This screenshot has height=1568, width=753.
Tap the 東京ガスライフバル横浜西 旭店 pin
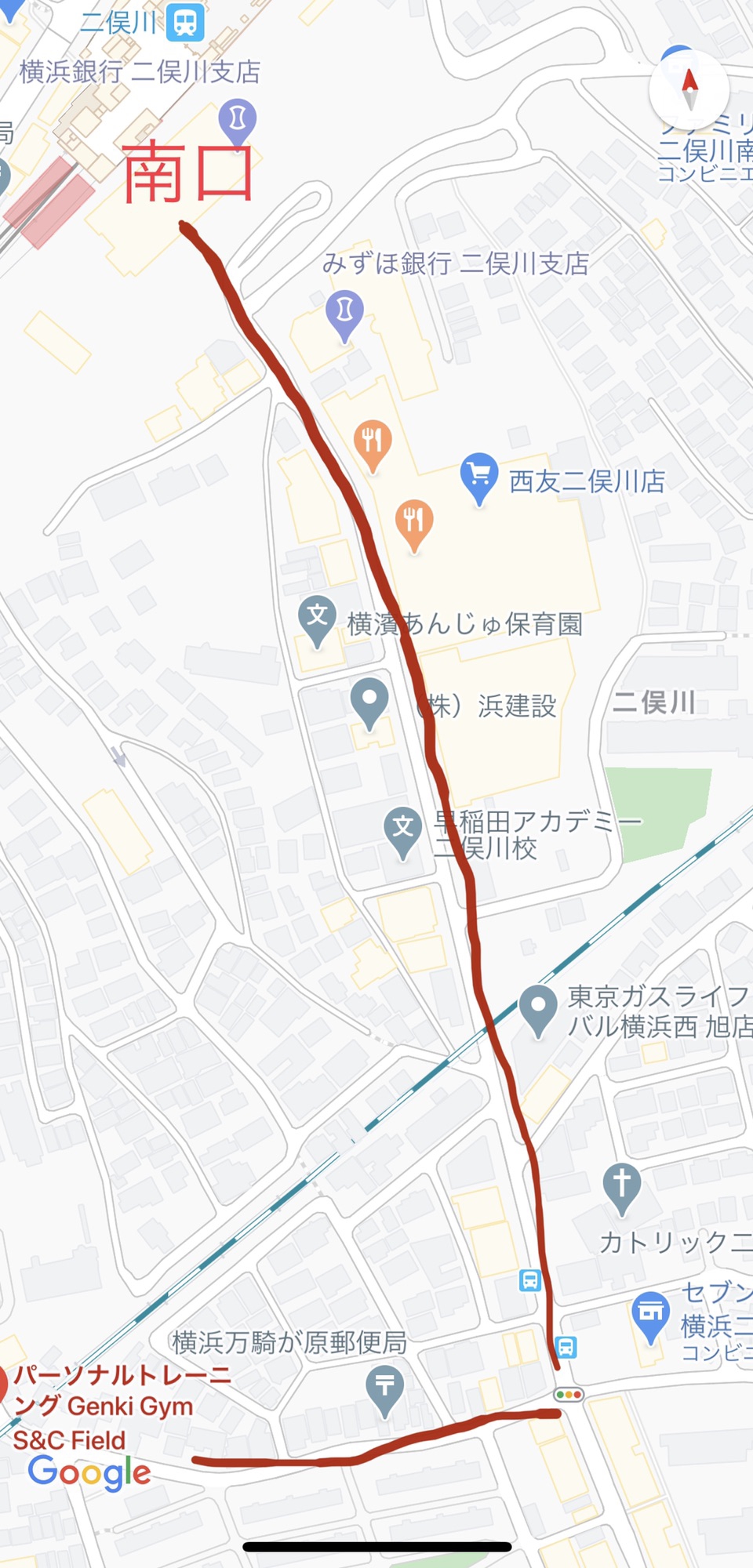click(x=537, y=1007)
